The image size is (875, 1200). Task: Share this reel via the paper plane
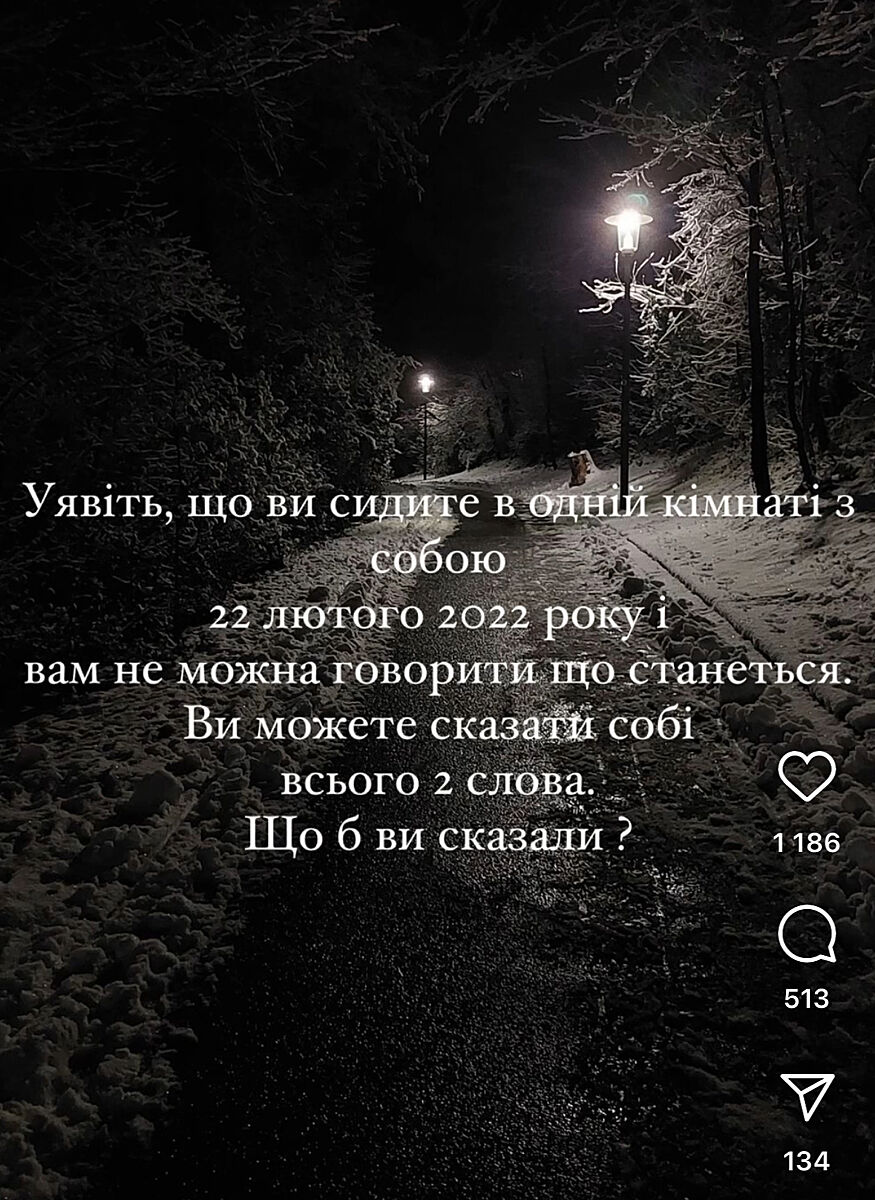[x=806, y=1098]
